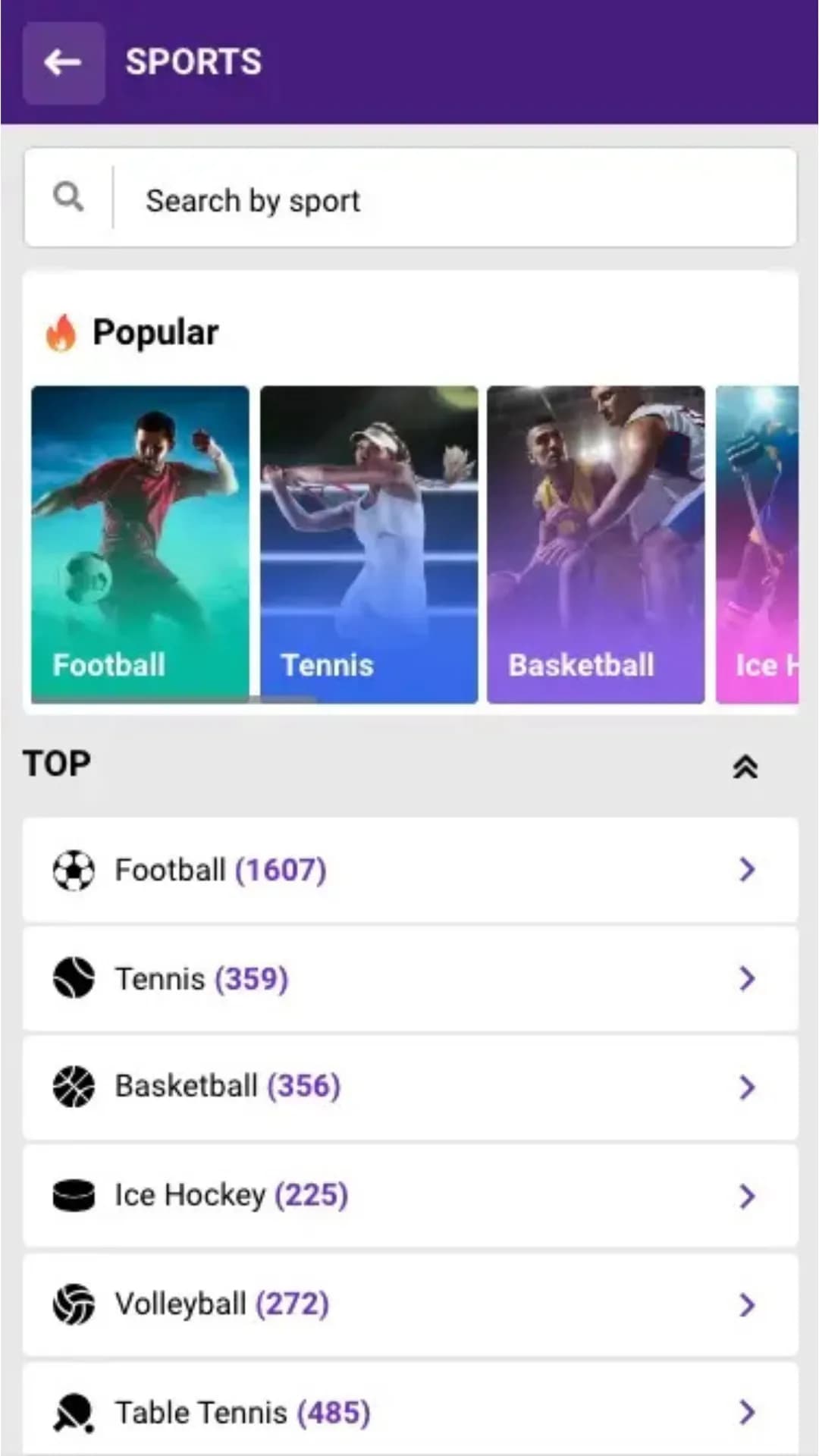Select the Basketball popular card
This screenshot has width=819, height=1456.
click(x=596, y=542)
